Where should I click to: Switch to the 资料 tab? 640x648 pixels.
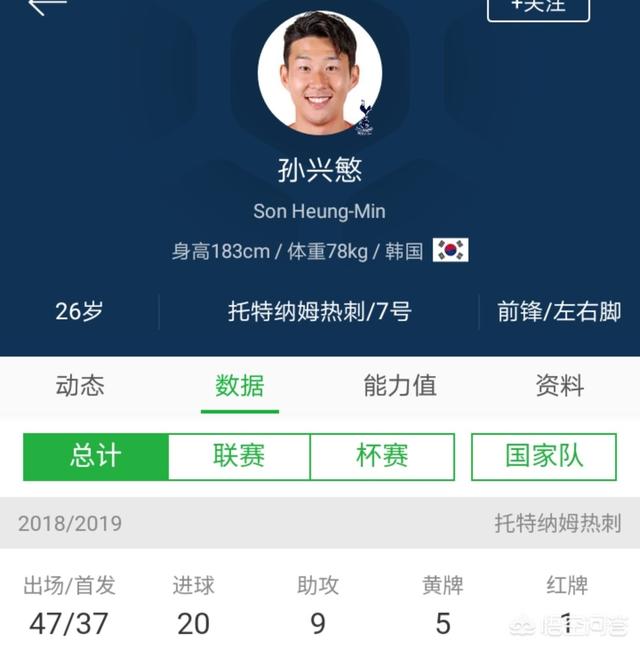pyautogui.click(x=560, y=386)
